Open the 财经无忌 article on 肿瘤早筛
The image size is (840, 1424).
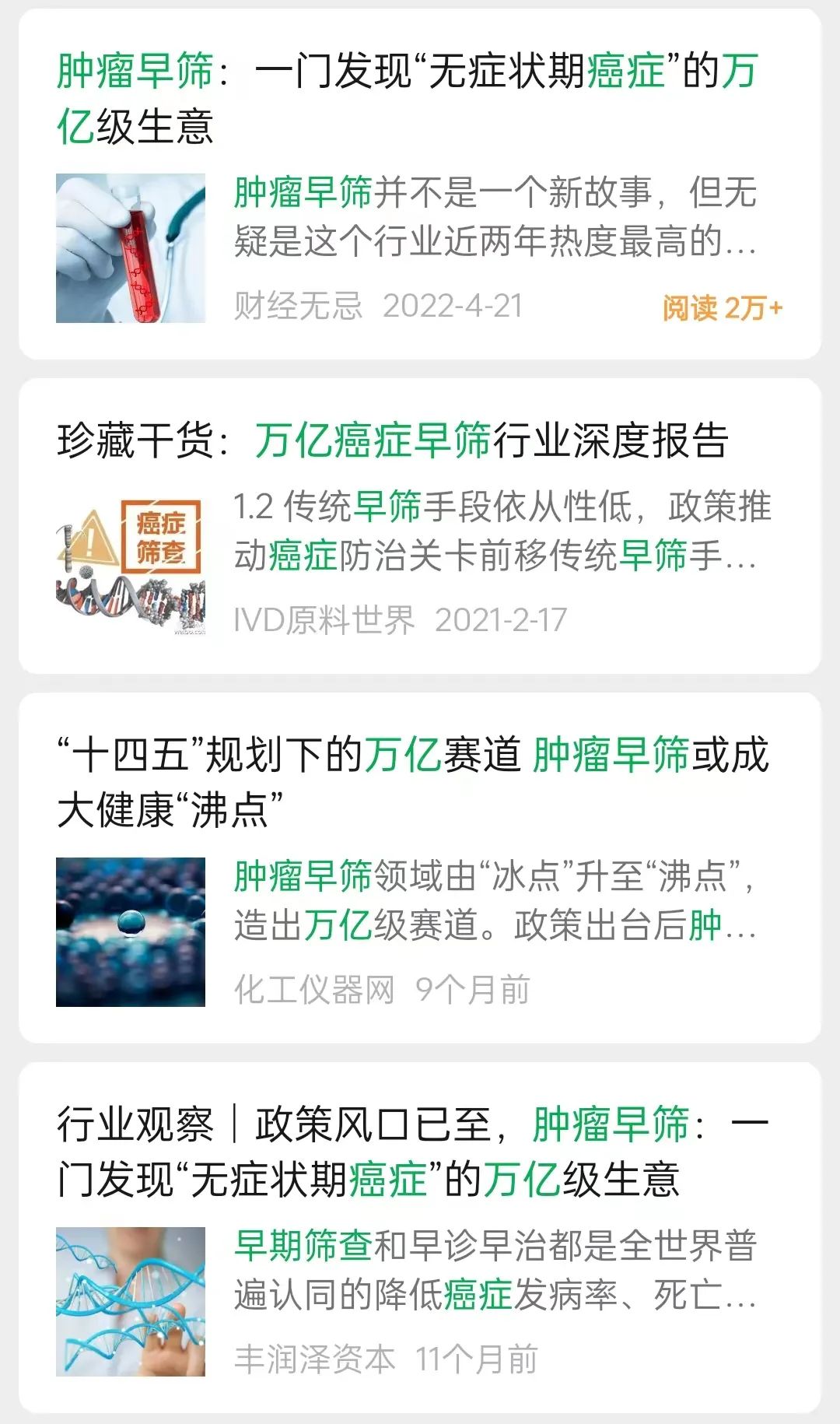coord(407,97)
